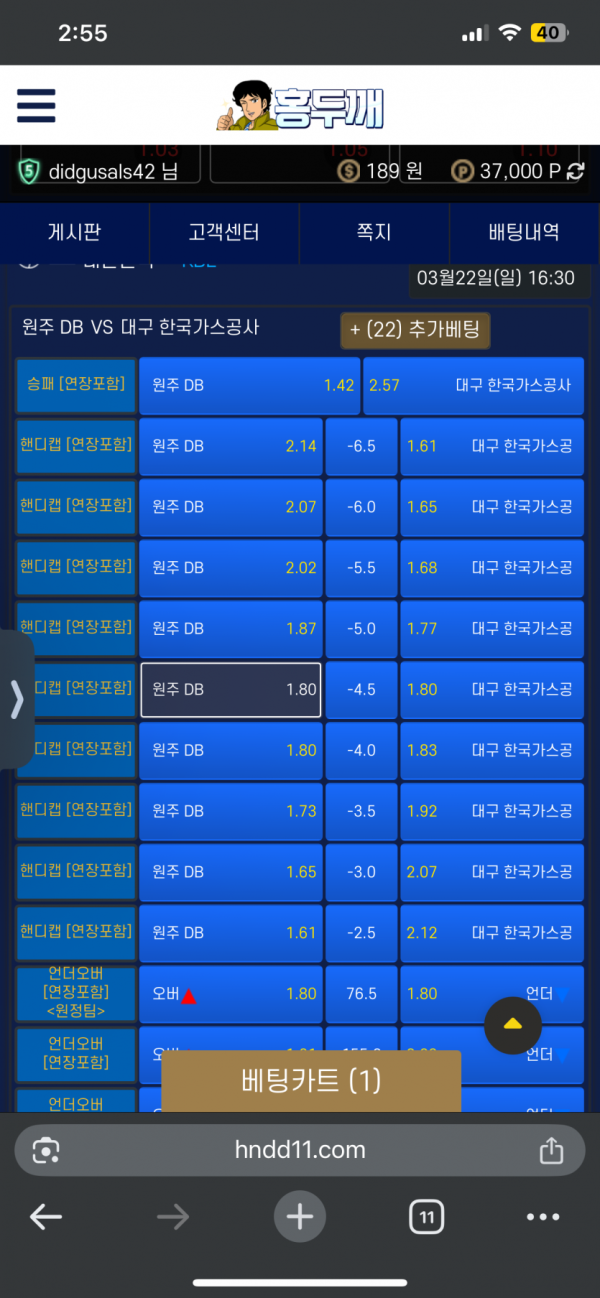Screen dimensions: 600x1298
Task: Deselect the 원주 DB -4.5 handicap bet
Action: click(x=231, y=689)
